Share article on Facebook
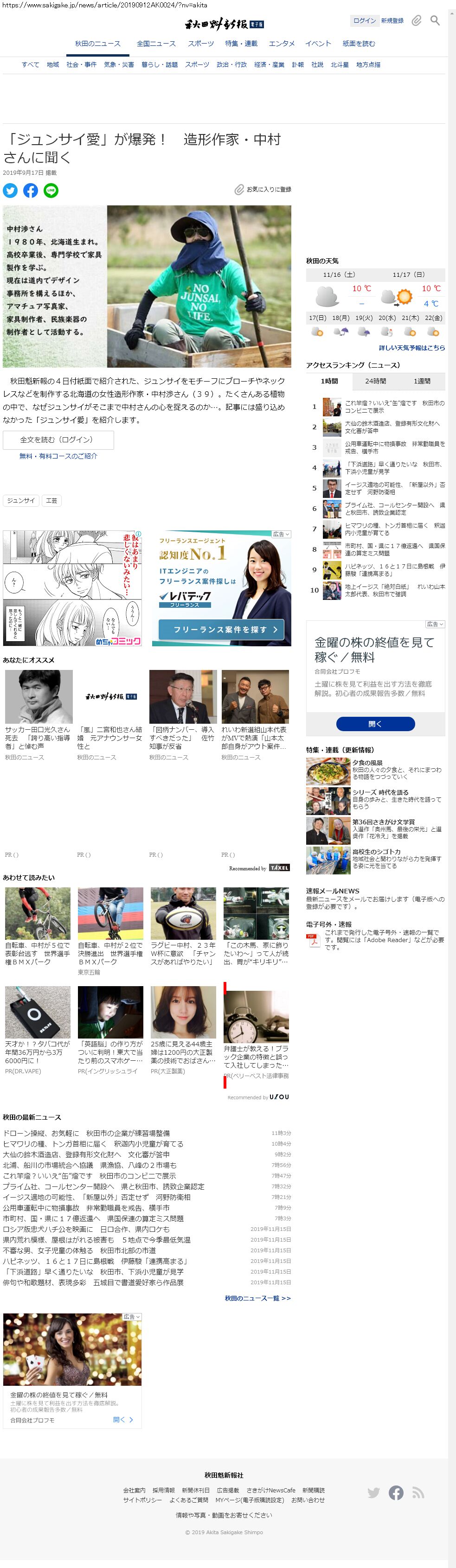The width and height of the screenshot is (456, 1568). pos(31,191)
